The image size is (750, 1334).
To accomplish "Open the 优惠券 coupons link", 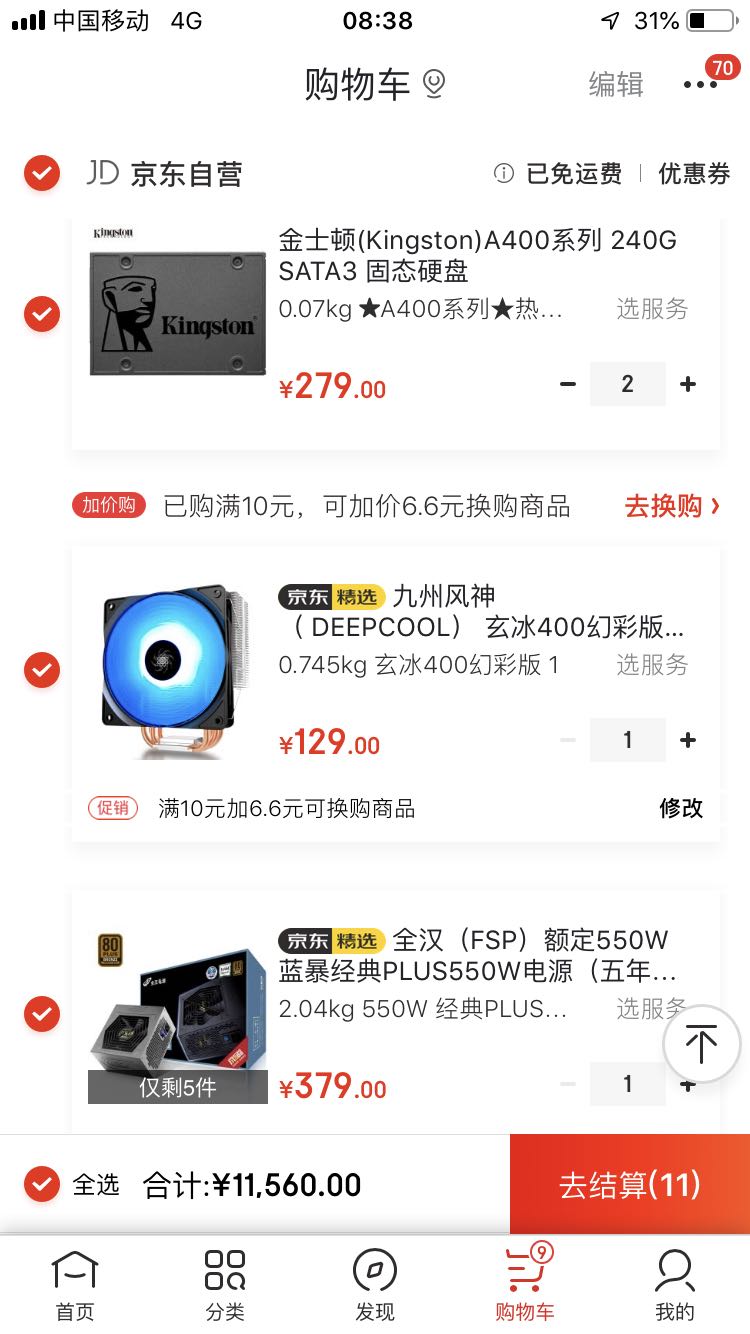I will [694, 174].
